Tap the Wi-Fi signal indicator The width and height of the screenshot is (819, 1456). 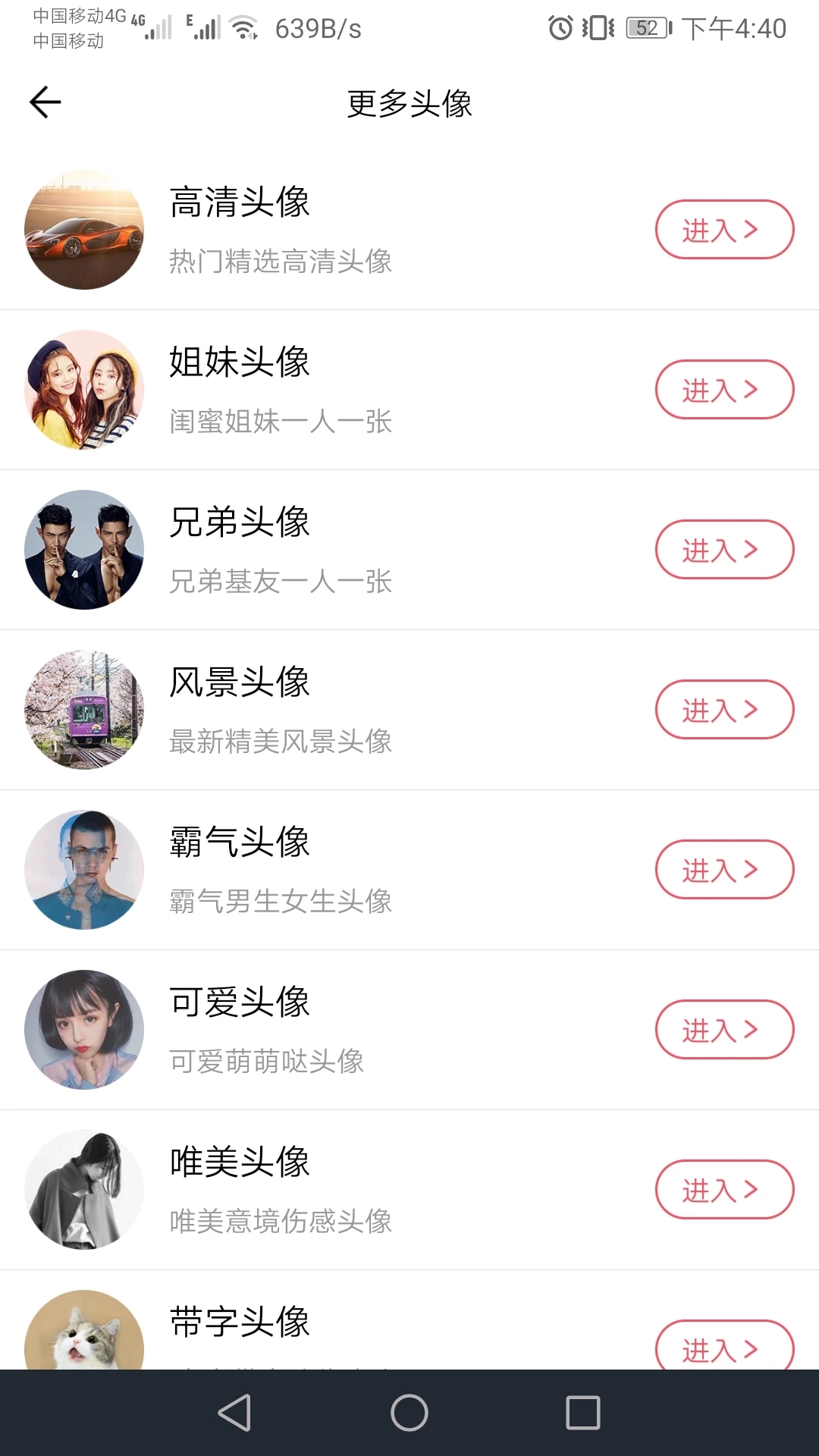coord(241,28)
